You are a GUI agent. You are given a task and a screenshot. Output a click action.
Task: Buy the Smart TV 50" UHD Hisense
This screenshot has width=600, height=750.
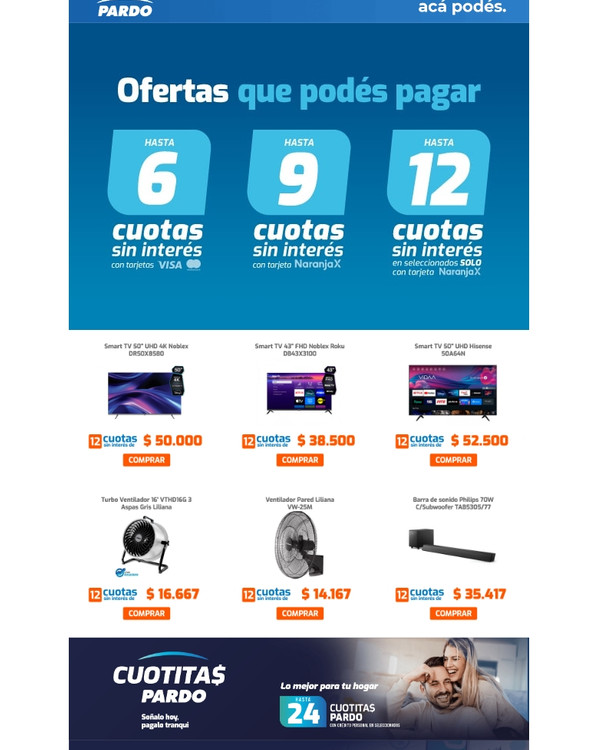[x=453, y=460]
